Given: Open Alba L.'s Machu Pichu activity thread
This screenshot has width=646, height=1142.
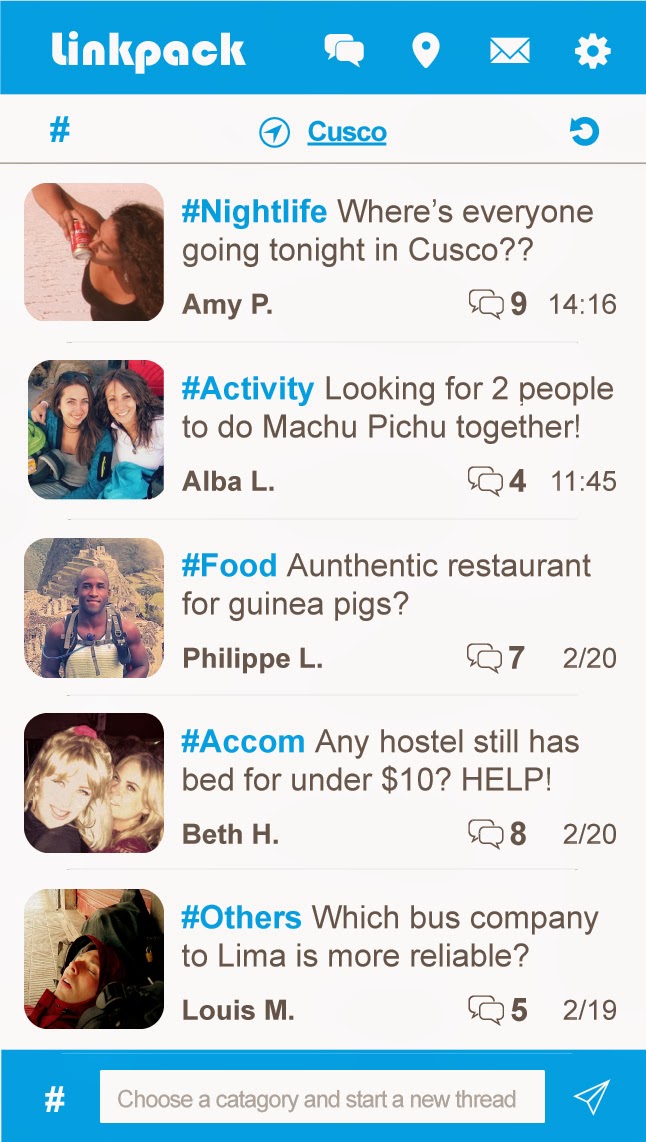Looking at the screenshot, I should click(397, 407).
